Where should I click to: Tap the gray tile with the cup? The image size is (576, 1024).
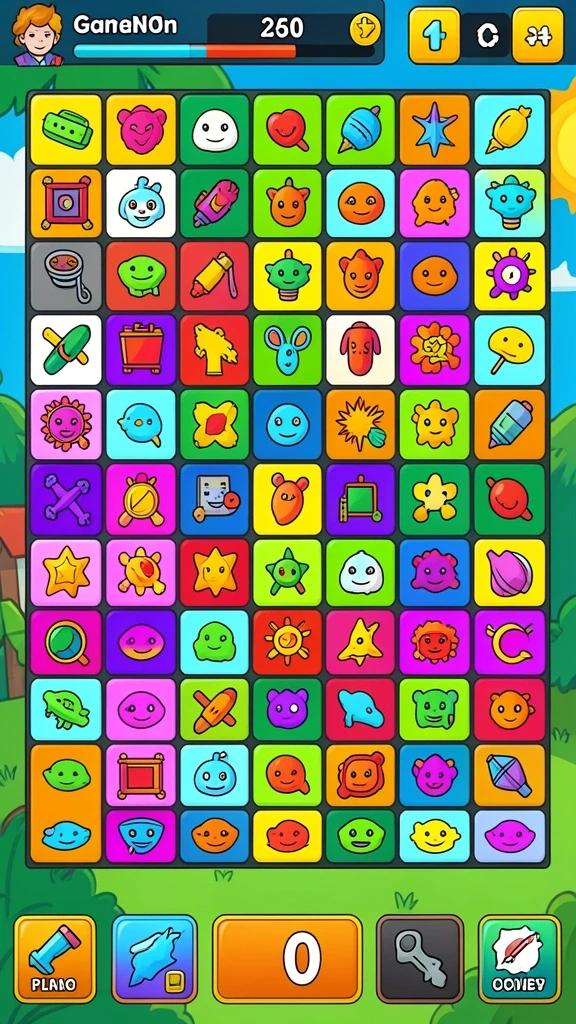(66, 276)
